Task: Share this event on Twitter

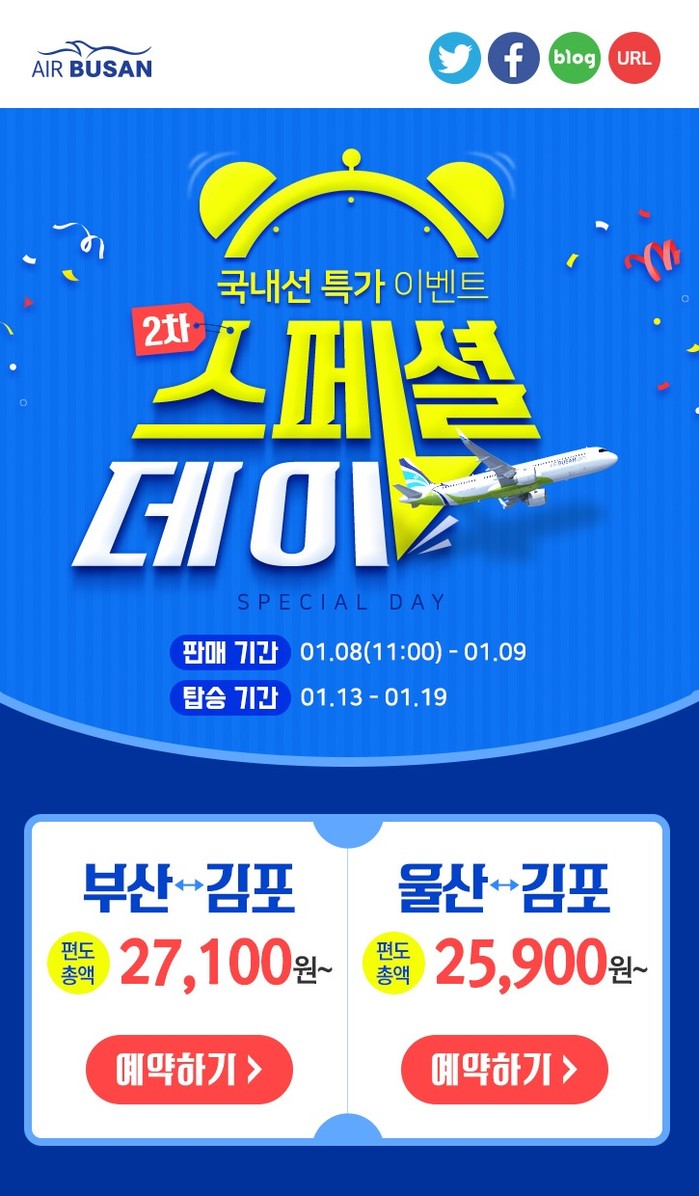Action: [x=455, y=58]
